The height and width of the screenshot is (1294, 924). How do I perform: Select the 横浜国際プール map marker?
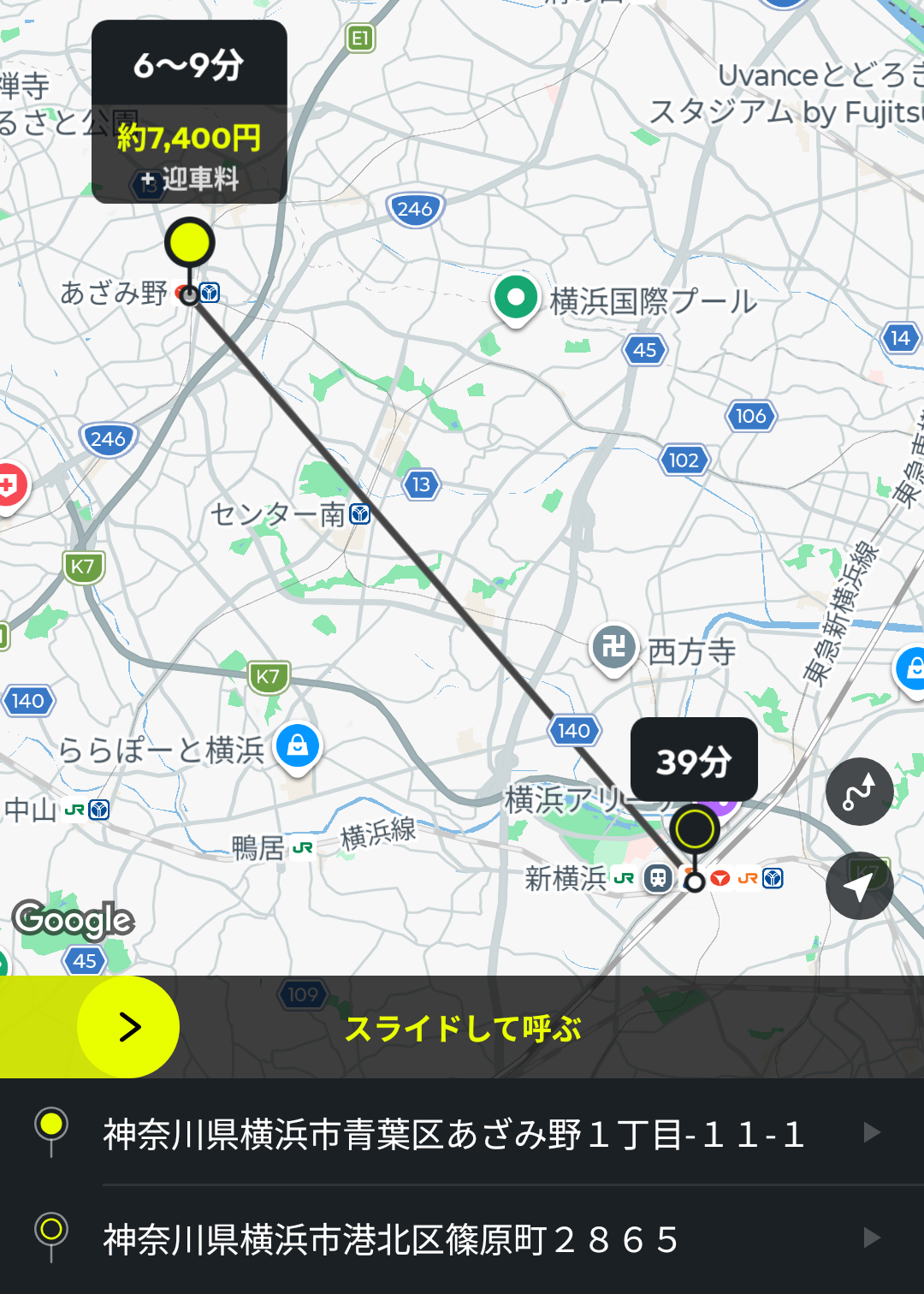tap(516, 299)
